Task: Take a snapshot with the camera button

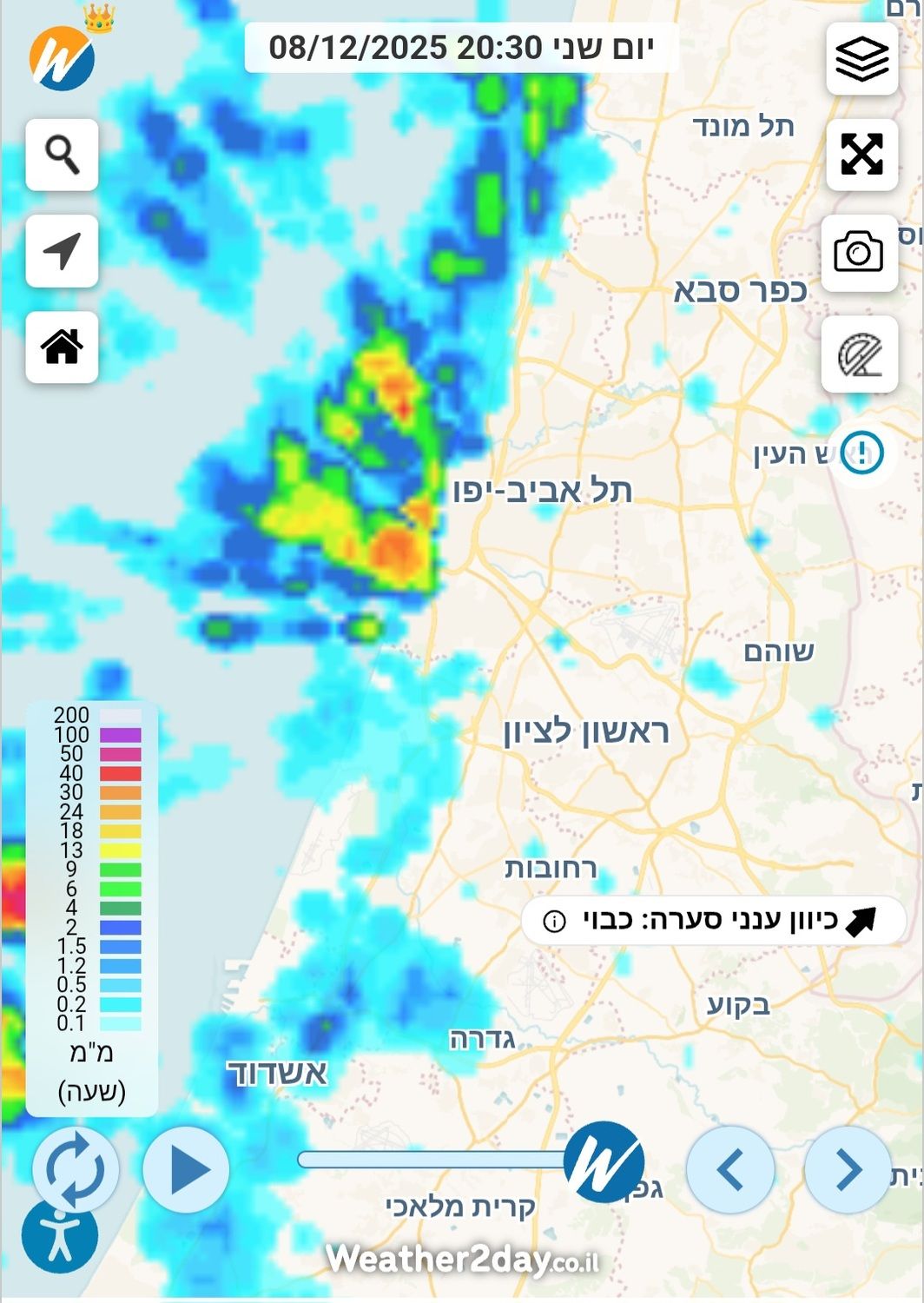Action: [x=859, y=253]
